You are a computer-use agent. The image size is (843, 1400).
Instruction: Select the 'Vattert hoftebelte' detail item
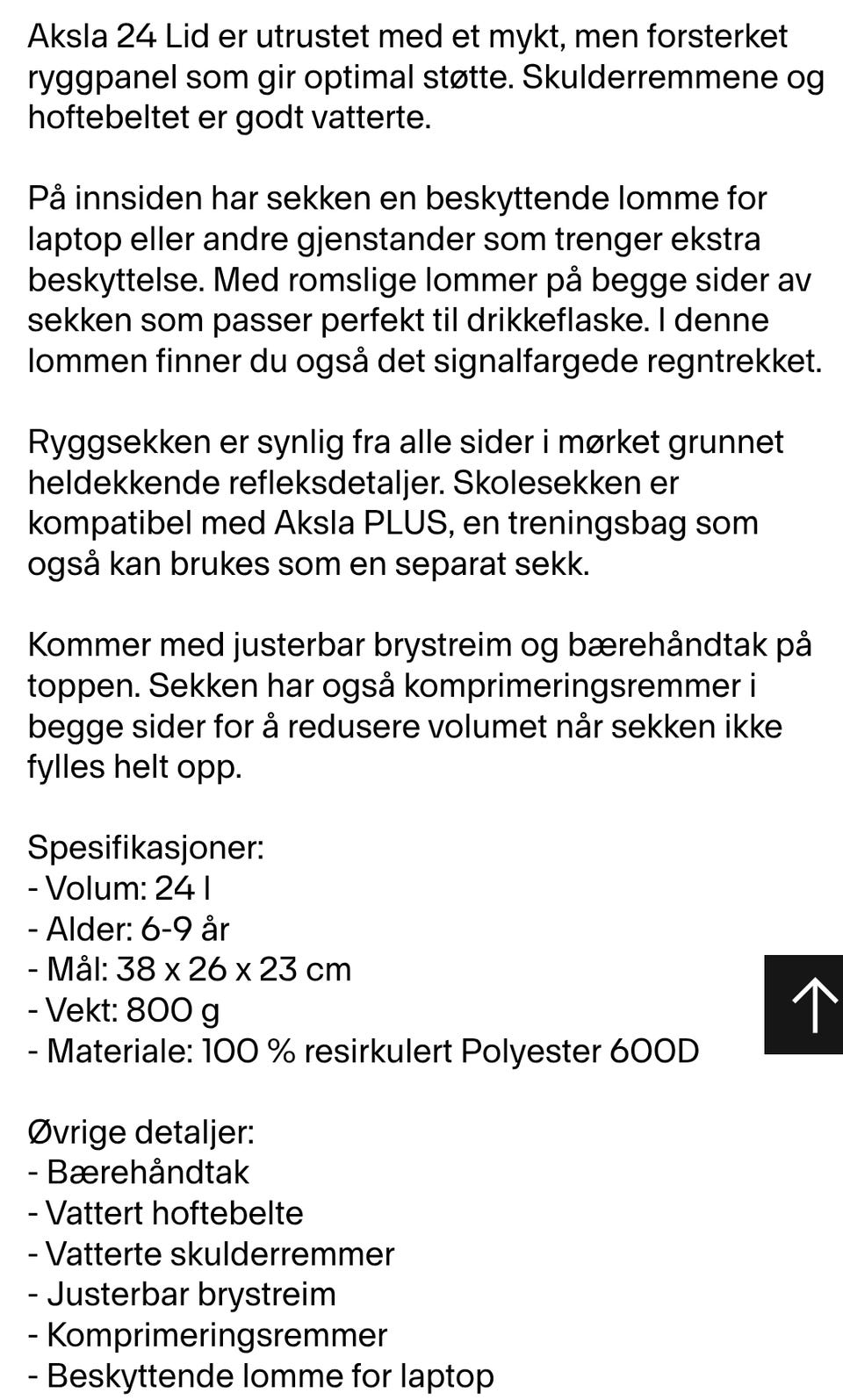[x=163, y=1212]
